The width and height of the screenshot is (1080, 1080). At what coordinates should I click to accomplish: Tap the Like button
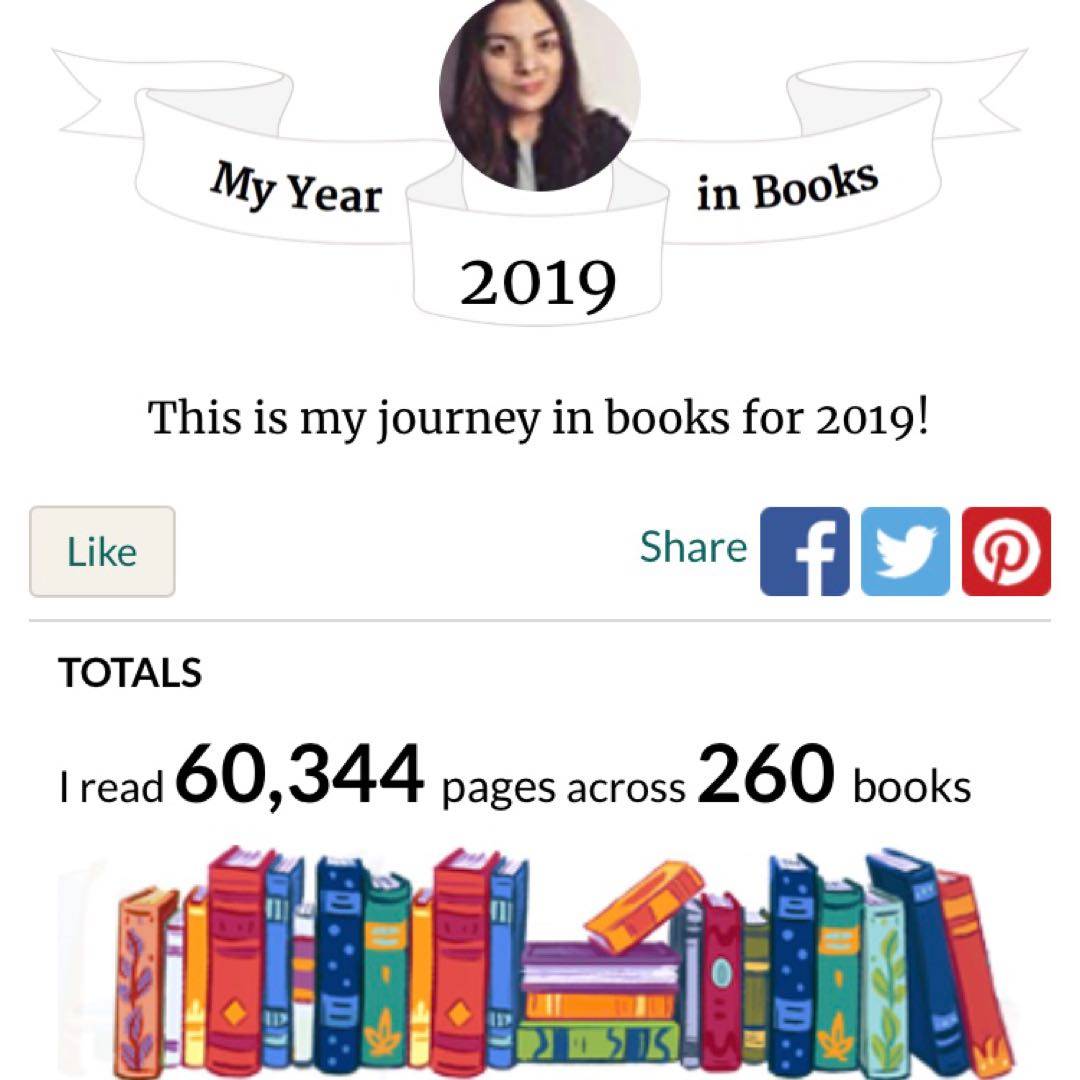point(102,551)
